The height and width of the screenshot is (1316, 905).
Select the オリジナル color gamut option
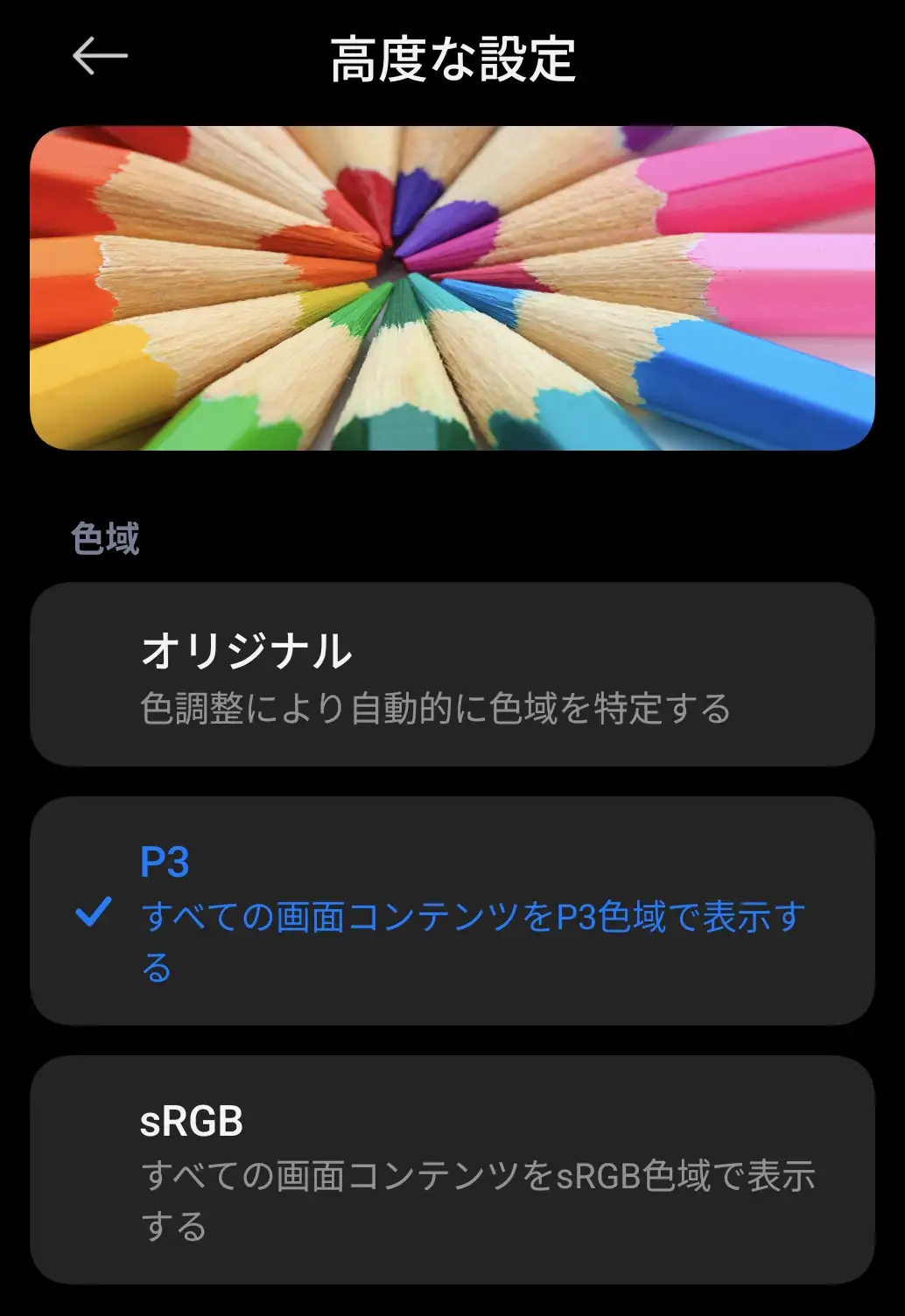point(452,674)
